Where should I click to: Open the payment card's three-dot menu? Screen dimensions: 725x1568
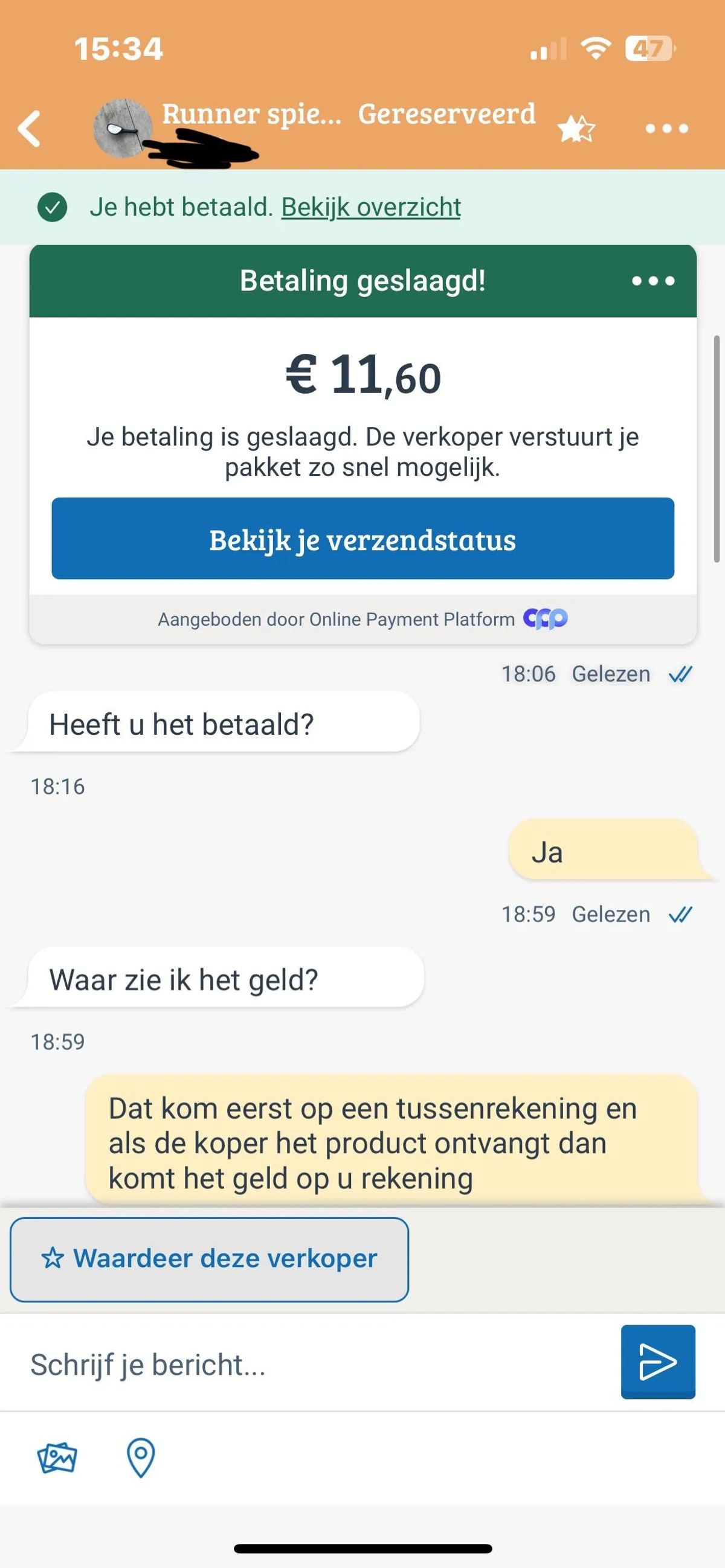click(x=653, y=281)
